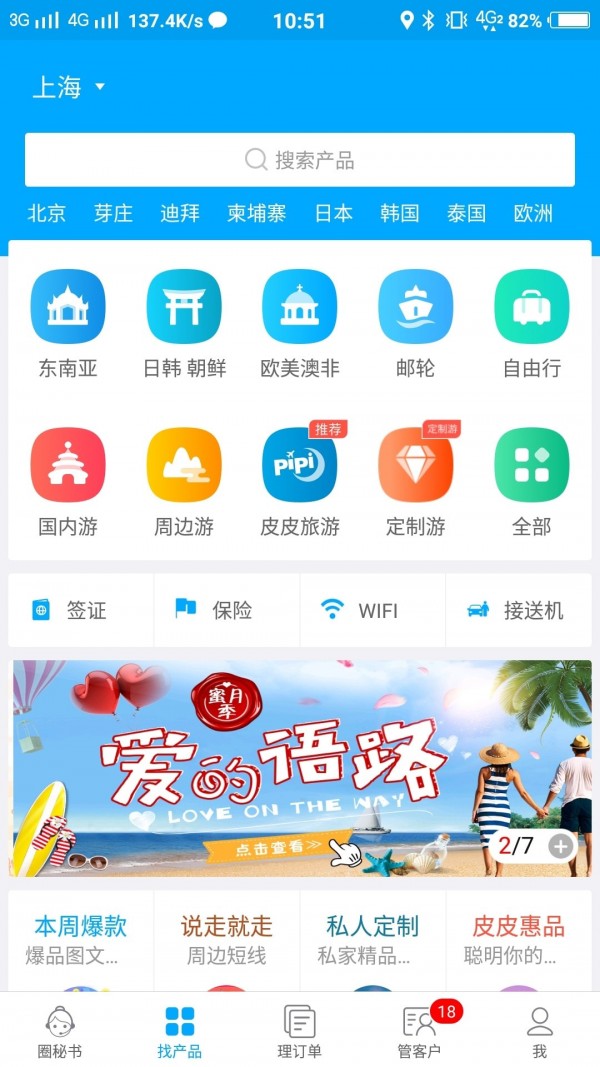Open the 皮皮旅游 category
This screenshot has width=600, height=1067.
click(300, 481)
